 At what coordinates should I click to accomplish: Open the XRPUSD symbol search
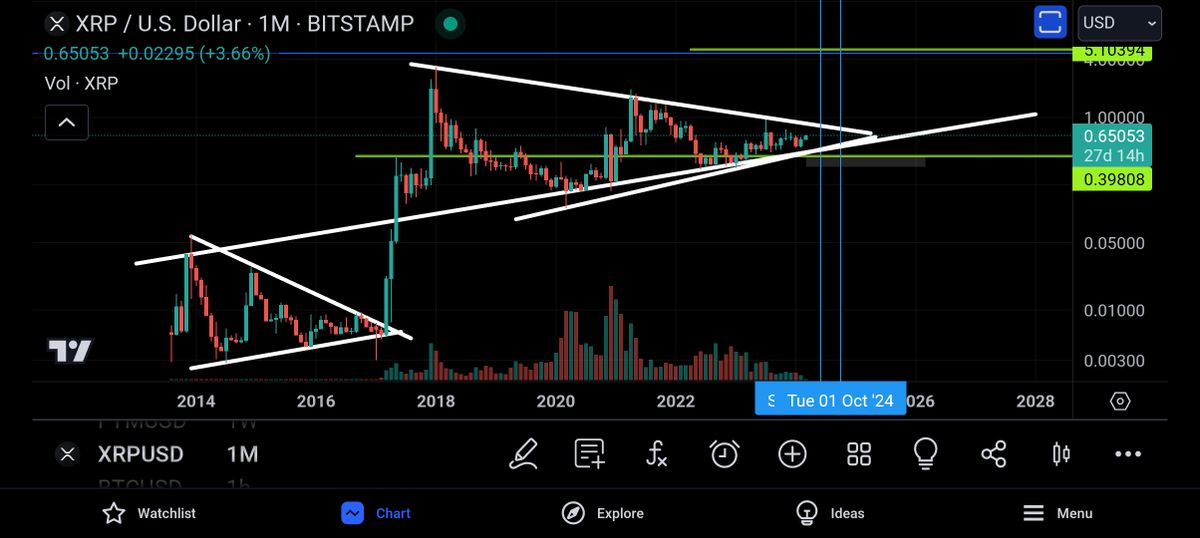tap(140, 454)
